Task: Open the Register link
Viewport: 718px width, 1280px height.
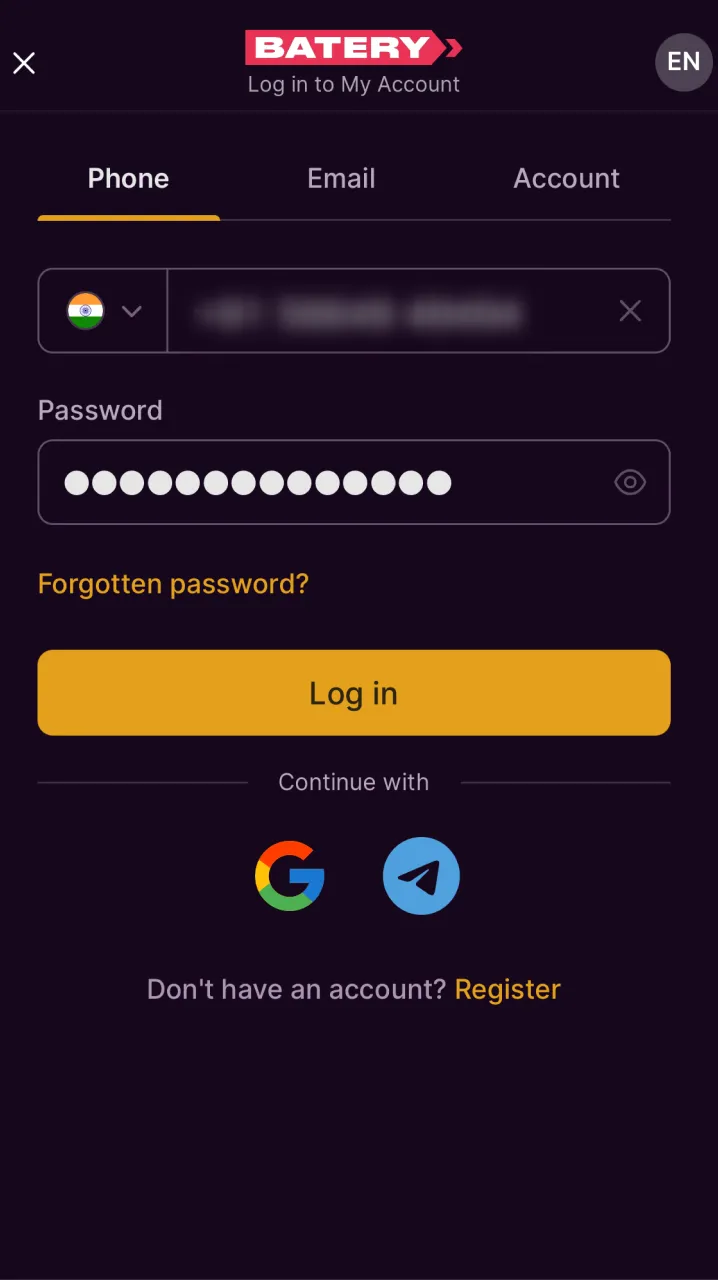Action: point(507,990)
